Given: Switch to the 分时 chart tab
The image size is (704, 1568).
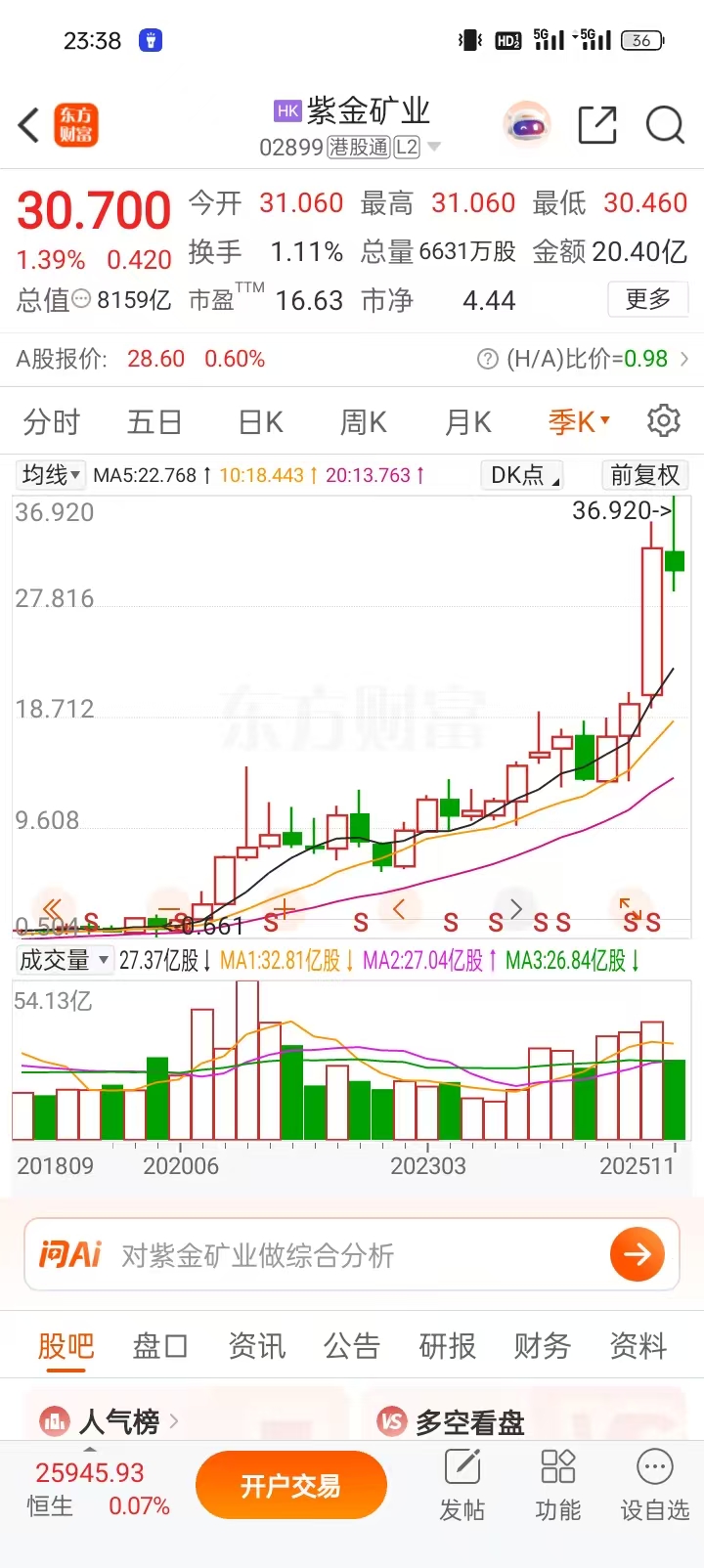Looking at the screenshot, I should point(52,422).
